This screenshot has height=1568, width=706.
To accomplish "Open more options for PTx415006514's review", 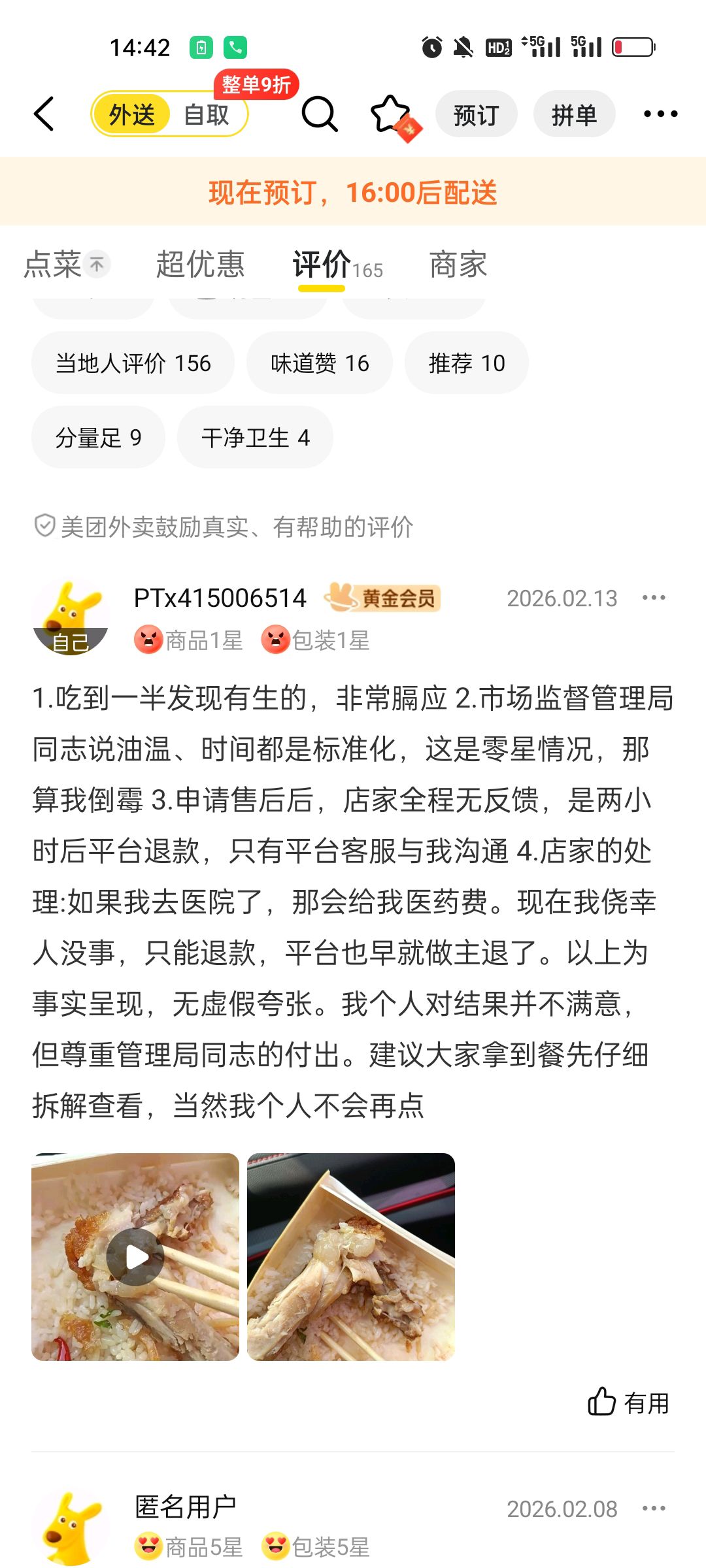I will (654, 598).
